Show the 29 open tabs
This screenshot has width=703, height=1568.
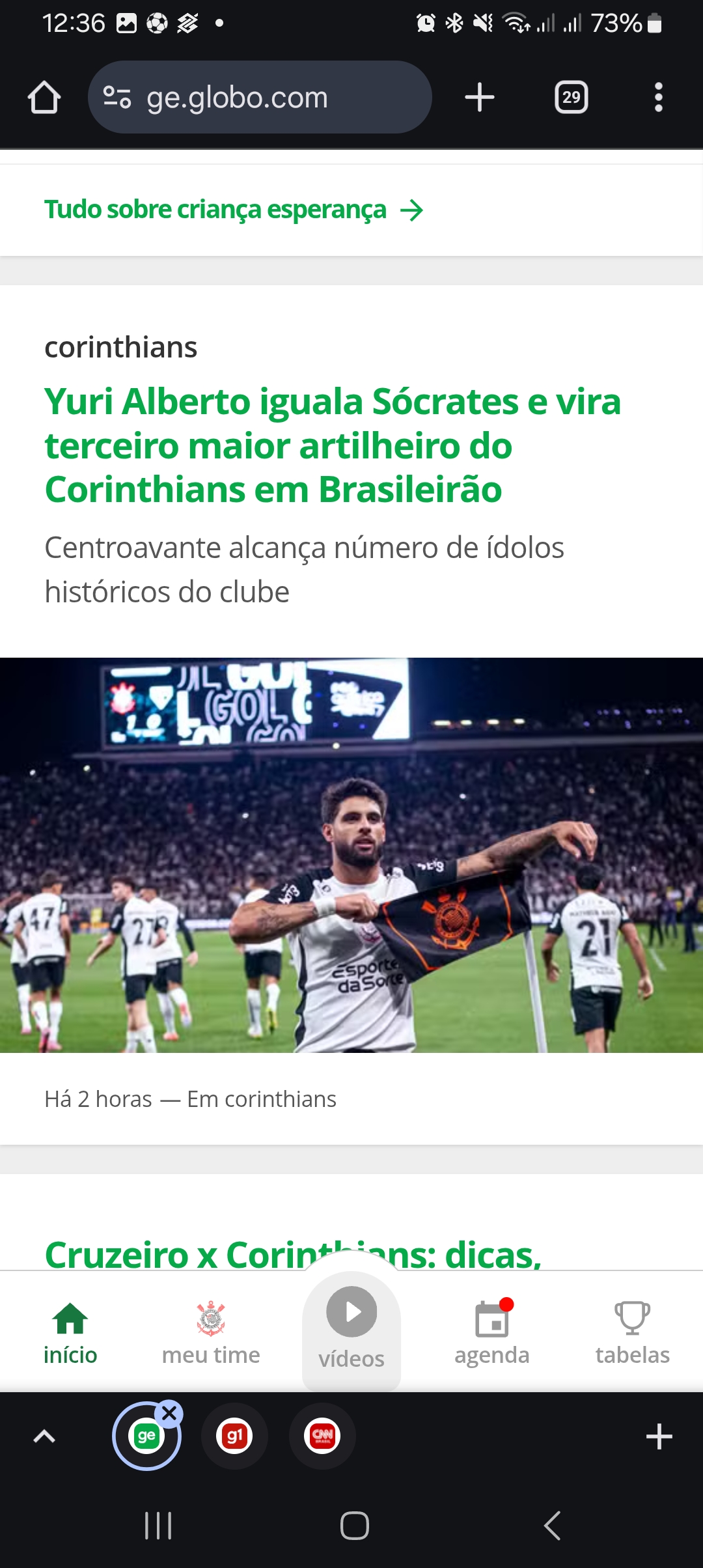pyautogui.click(x=571, y=98)
